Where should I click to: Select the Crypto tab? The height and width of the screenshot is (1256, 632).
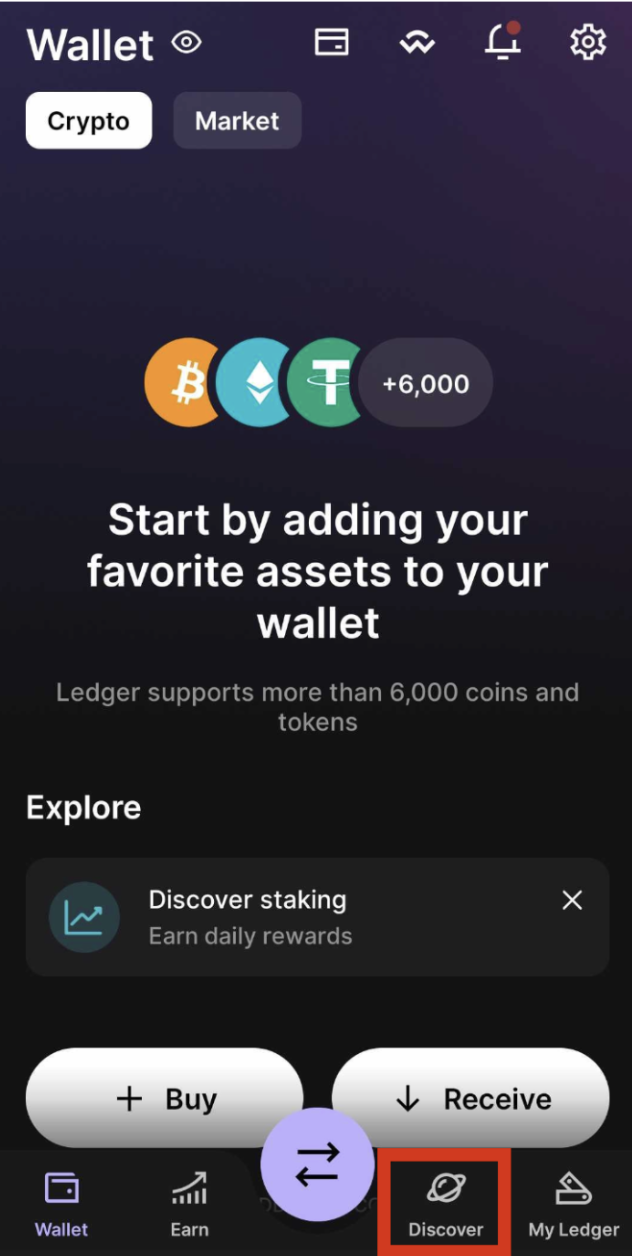[89, 121]
